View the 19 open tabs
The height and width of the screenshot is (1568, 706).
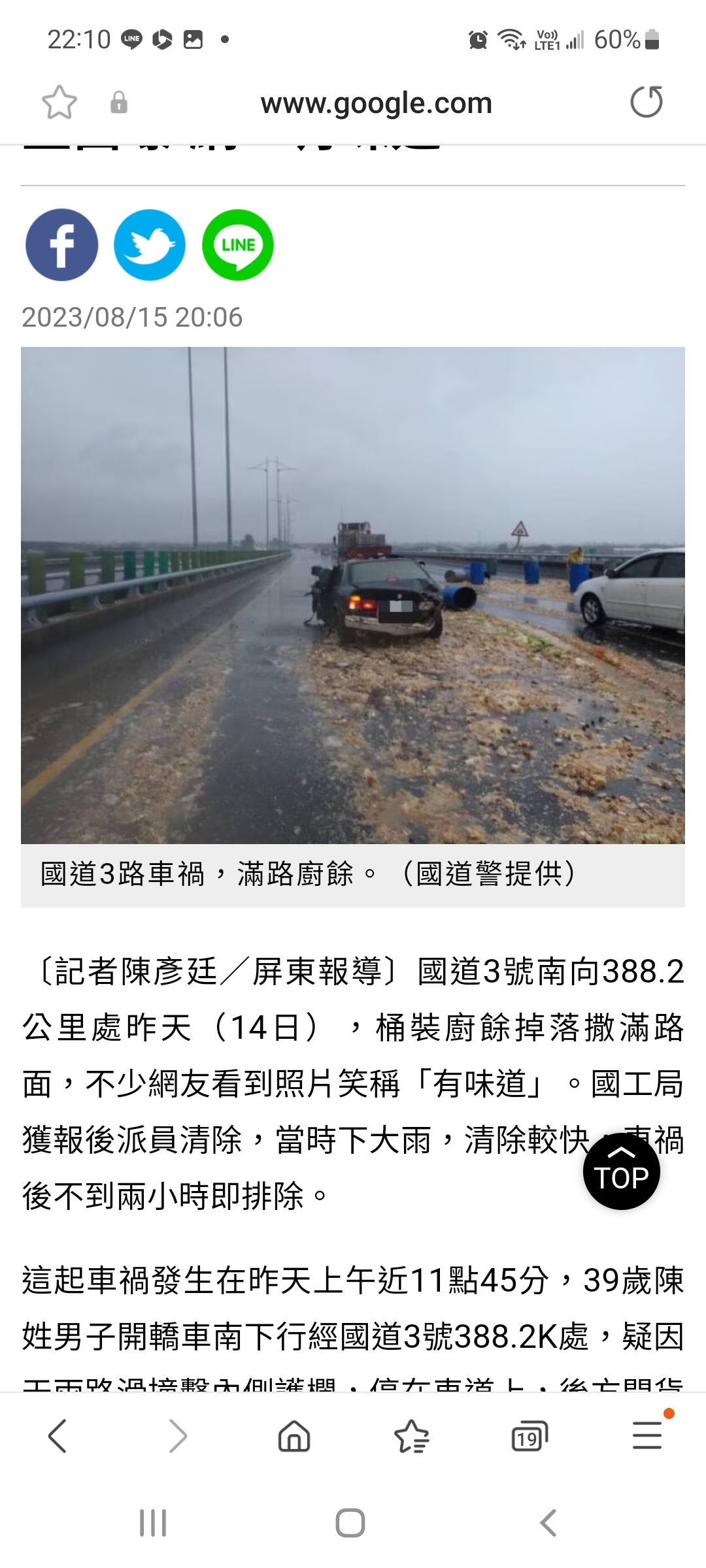coord(529,1436)
